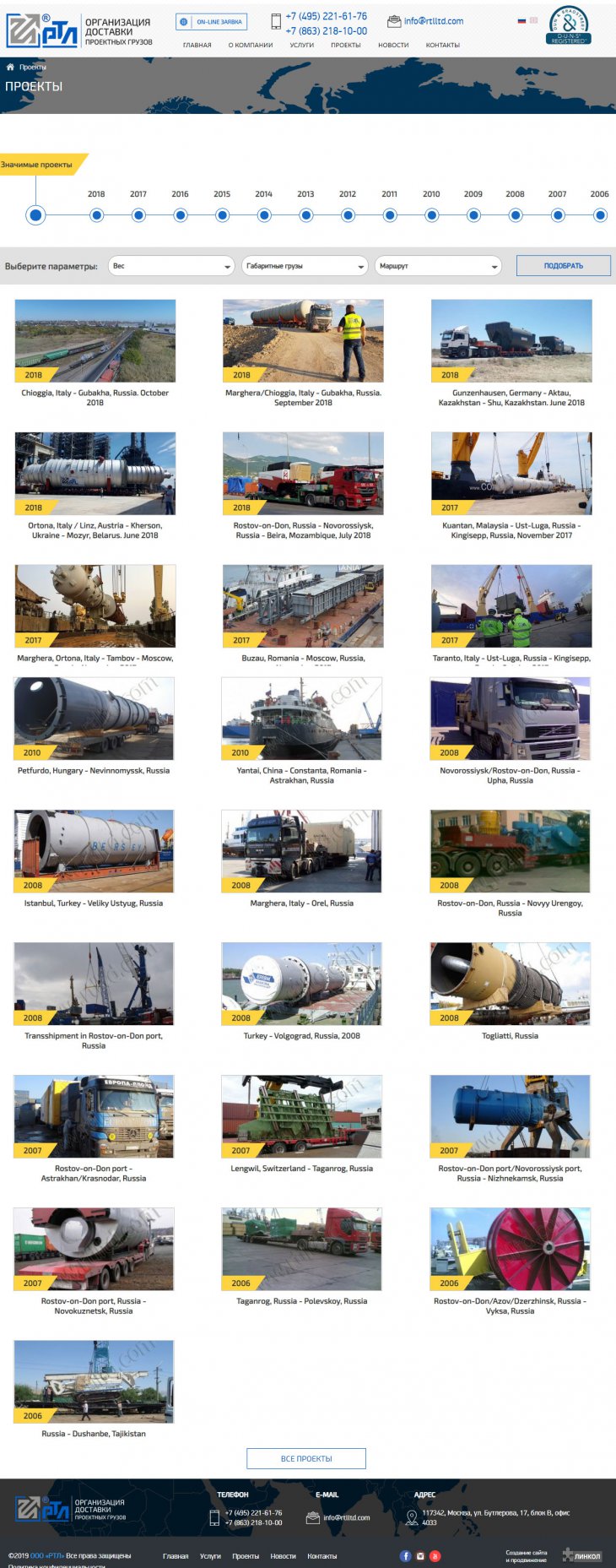Open О КОМПАНИИ in the top menu
The height and width of the screenshot is (1568, 616).
251,45
